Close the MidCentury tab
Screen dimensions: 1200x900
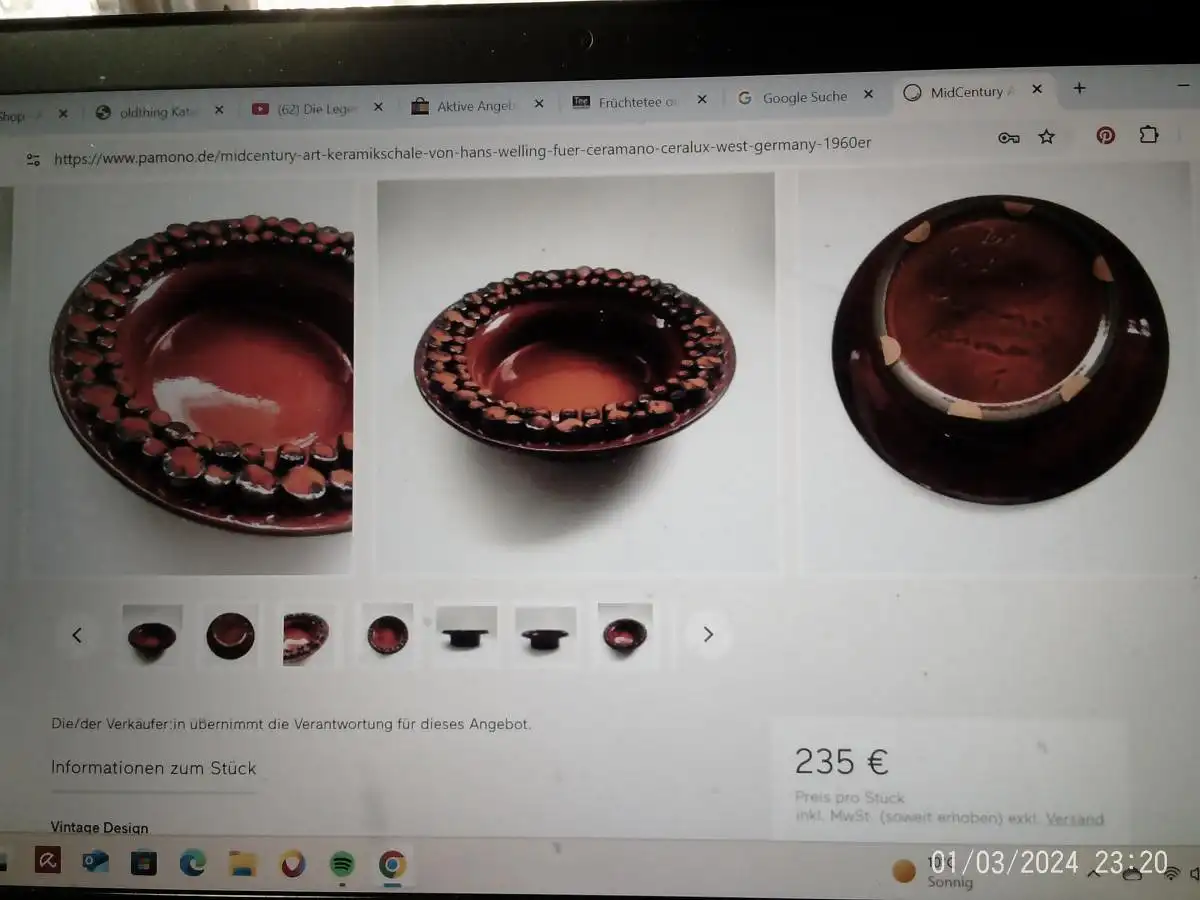[x=1037, y=90]
